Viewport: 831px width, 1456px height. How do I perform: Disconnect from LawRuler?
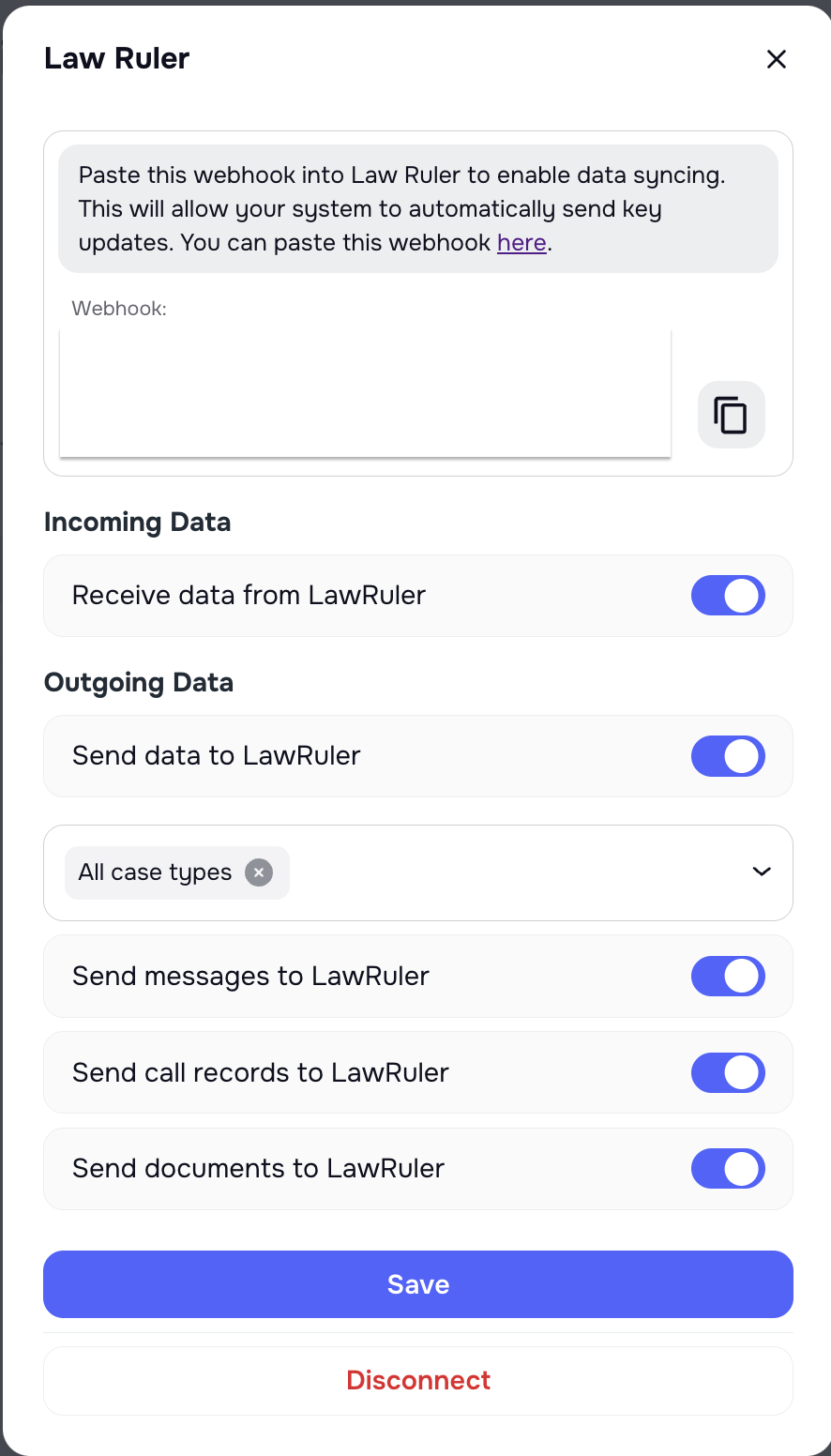coord(417,1380)
